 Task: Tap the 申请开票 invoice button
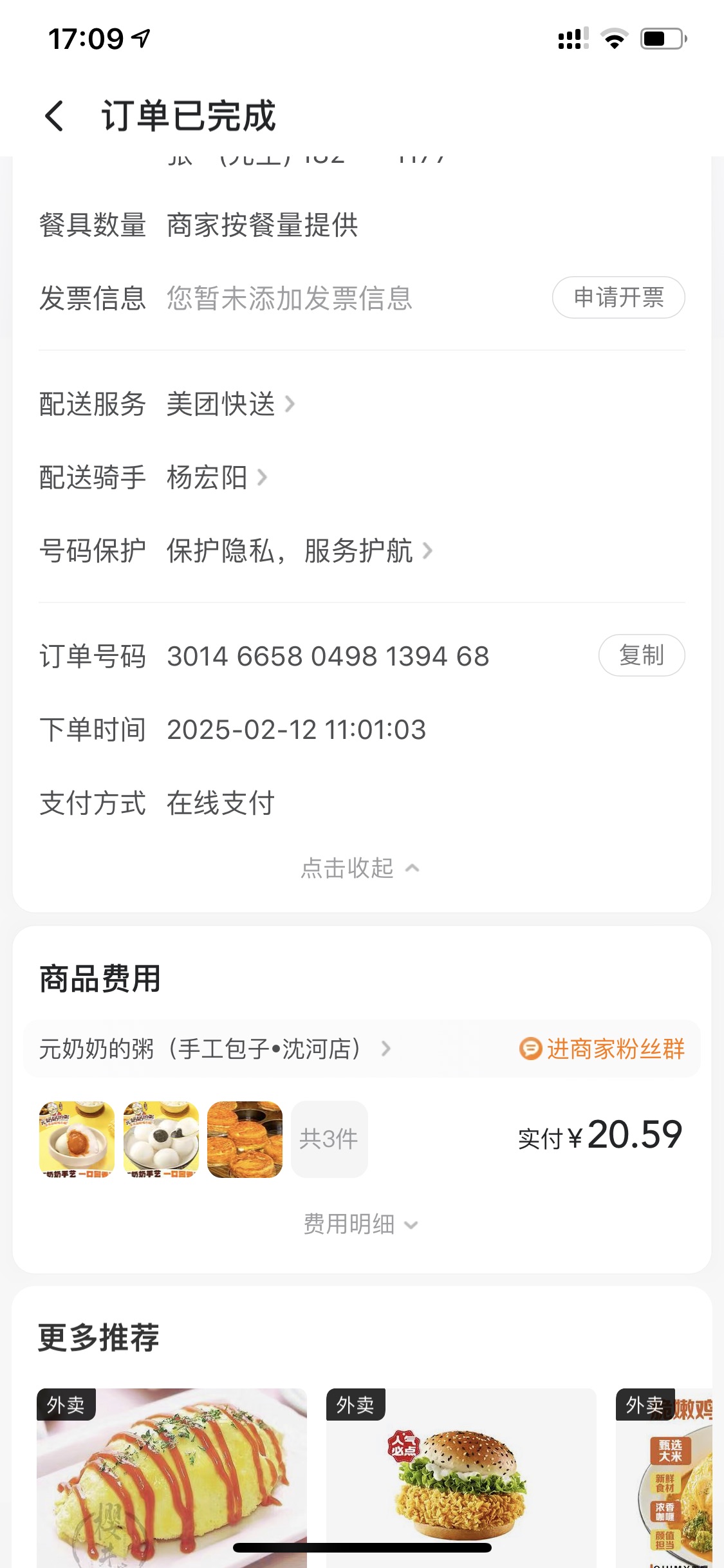tap(618, 297)
